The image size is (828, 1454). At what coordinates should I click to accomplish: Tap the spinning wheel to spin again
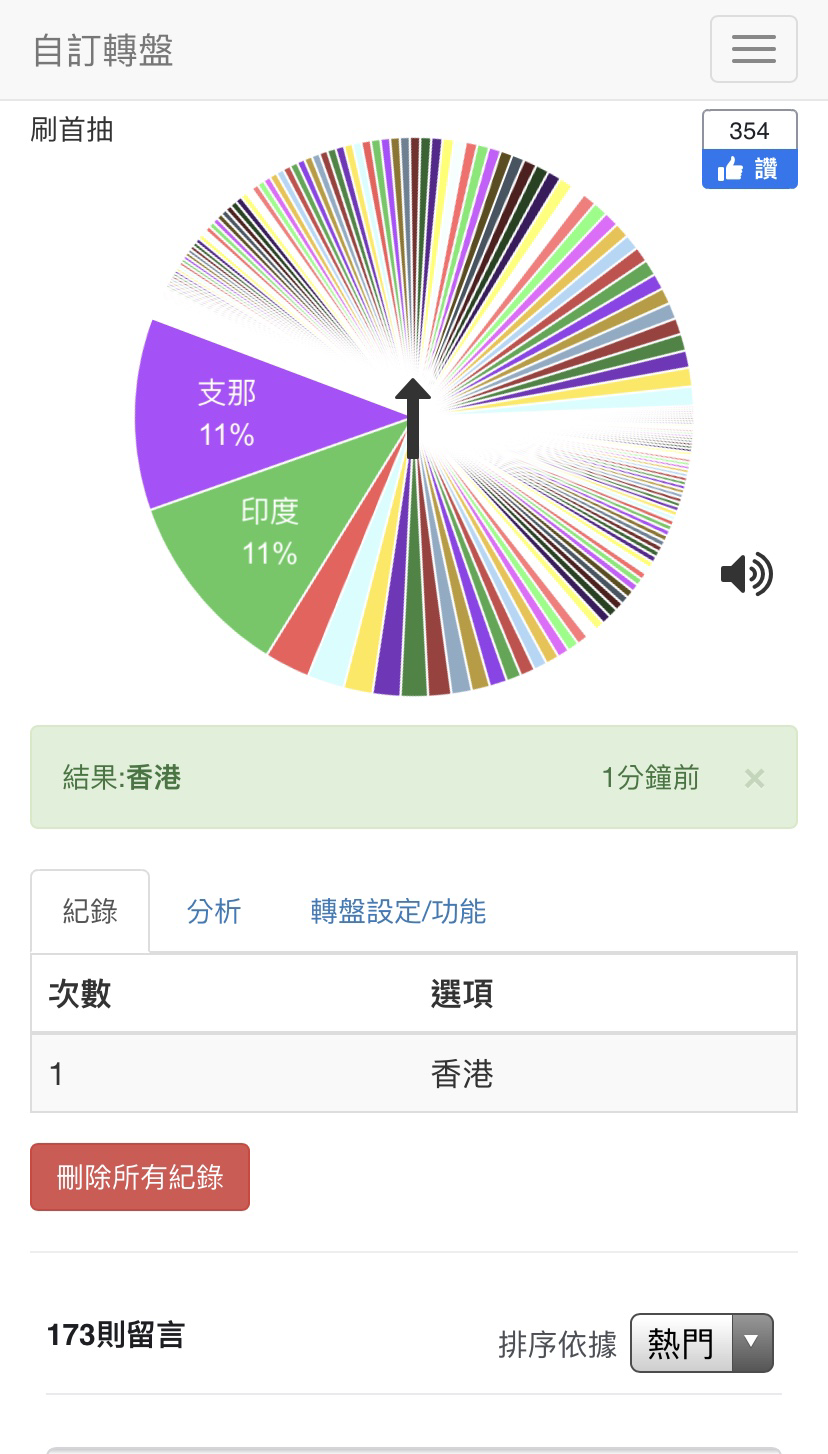click(x=413, y=416)
